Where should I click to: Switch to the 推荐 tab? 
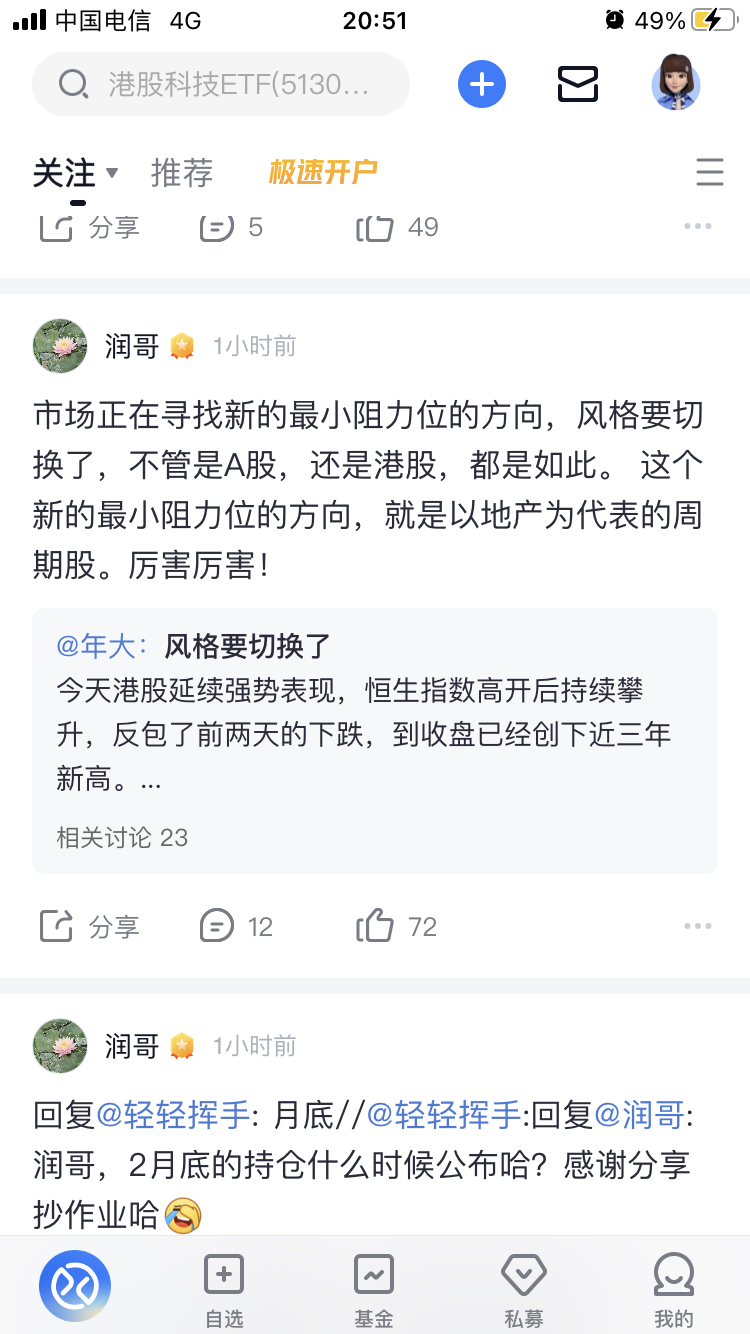pos(182,173)
